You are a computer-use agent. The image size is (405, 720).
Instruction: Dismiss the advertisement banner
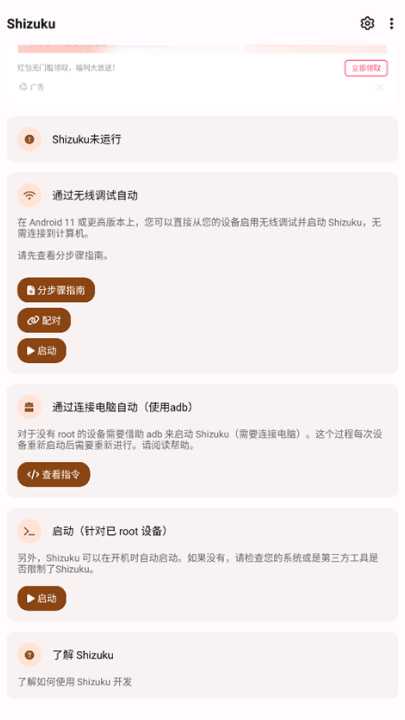pyautogui.click(x=379, y=87)
